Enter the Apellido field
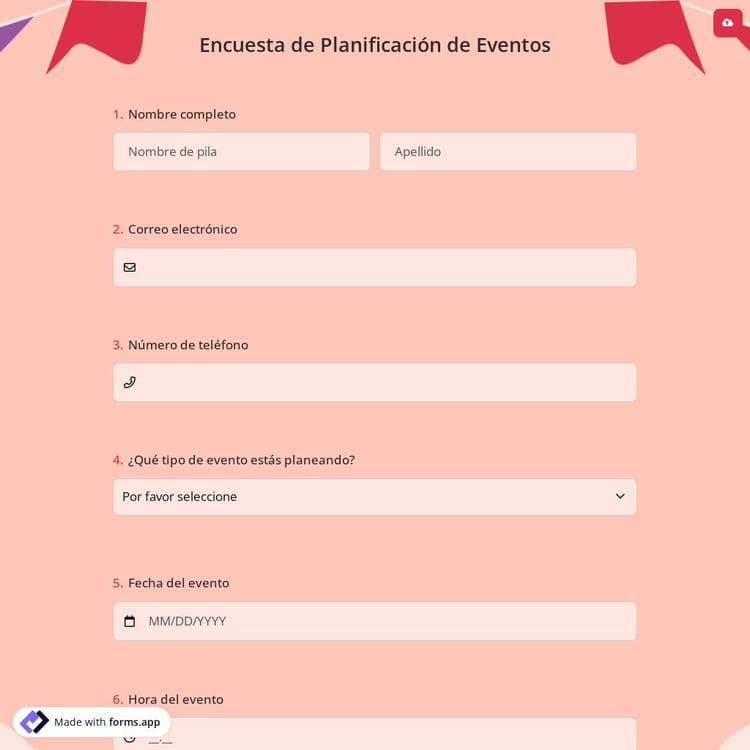750x750 pixels. (508, 152)
